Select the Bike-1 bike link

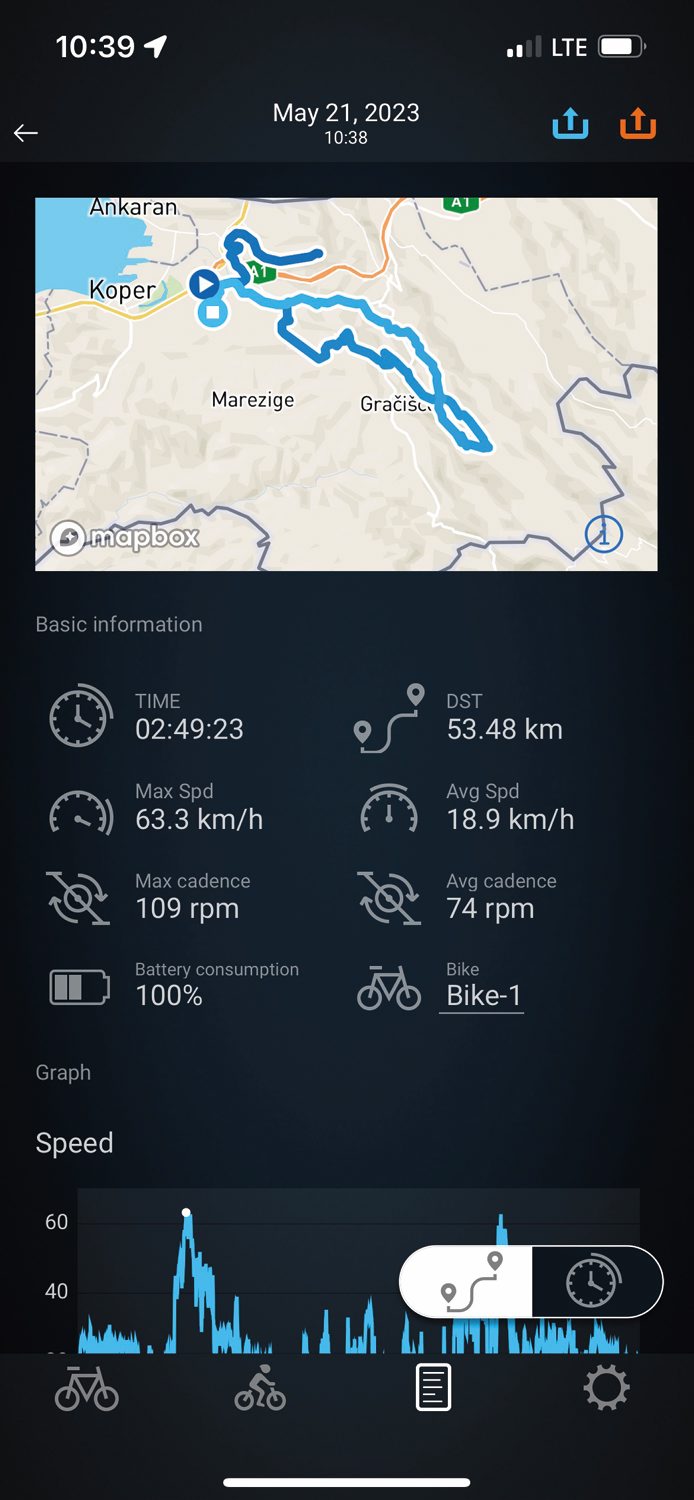(x=483, y=996)
